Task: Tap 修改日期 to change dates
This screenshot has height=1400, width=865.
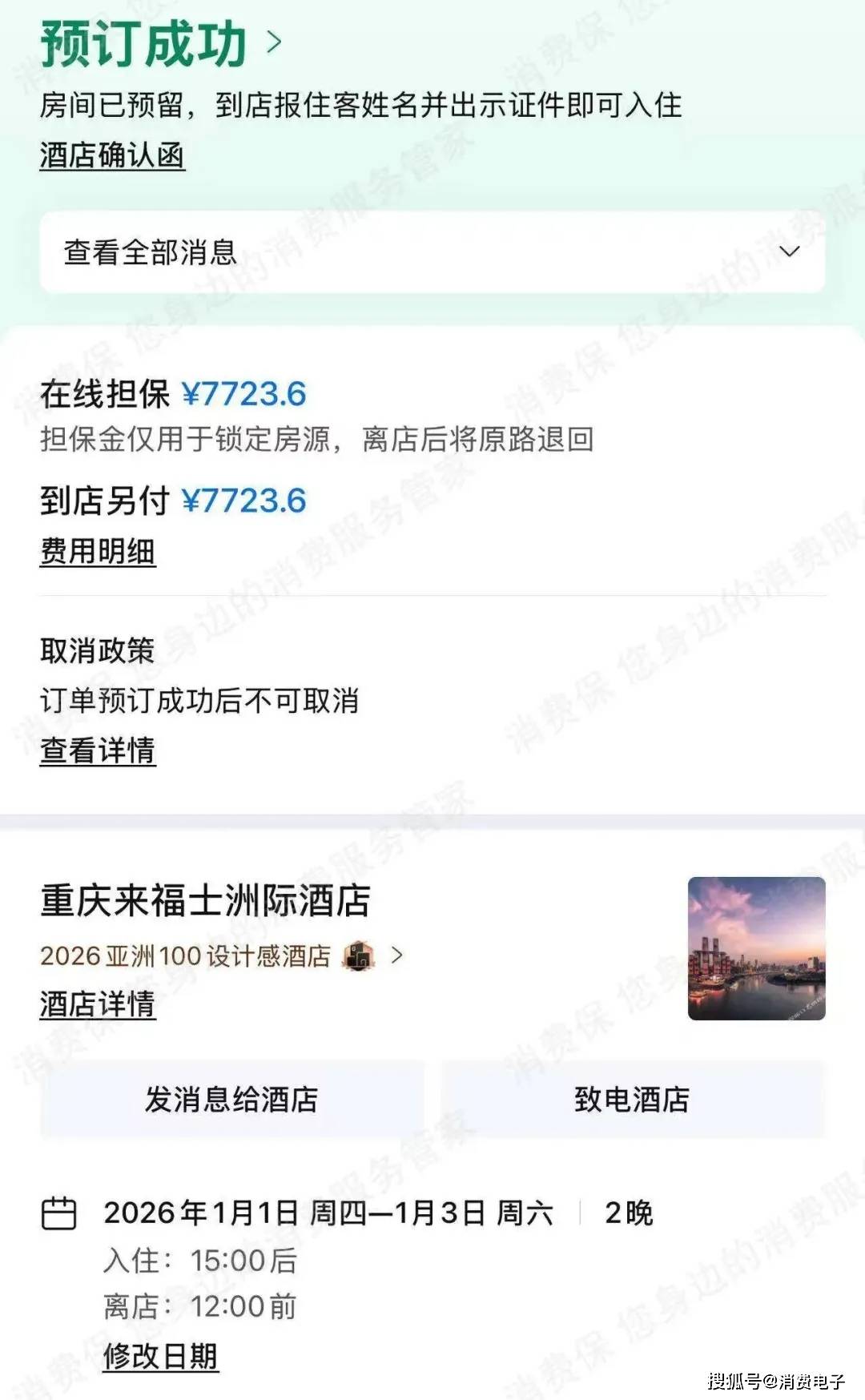Action: [160, 1357]
